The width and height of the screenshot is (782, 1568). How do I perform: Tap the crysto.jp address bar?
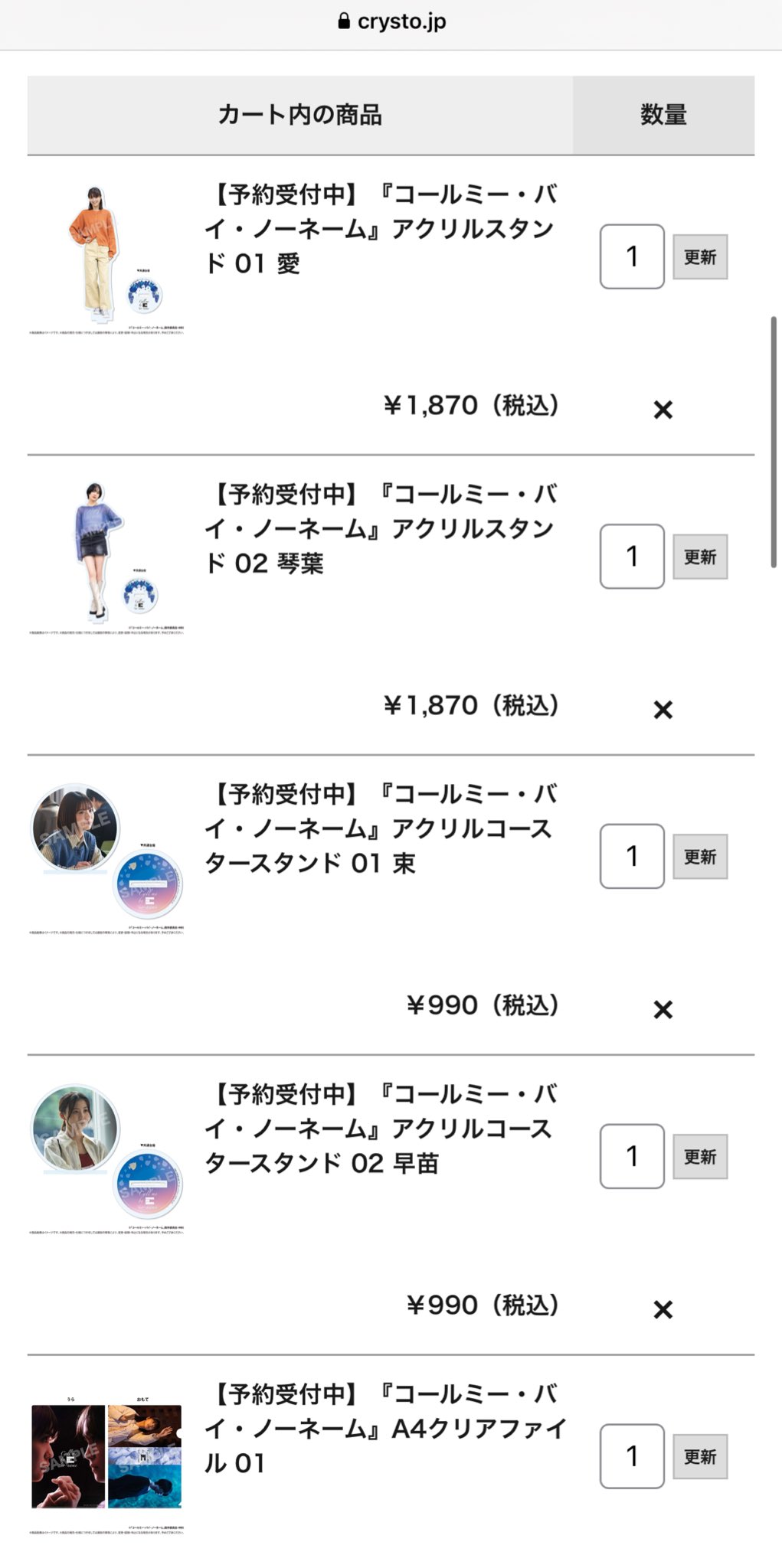point(391,21)
